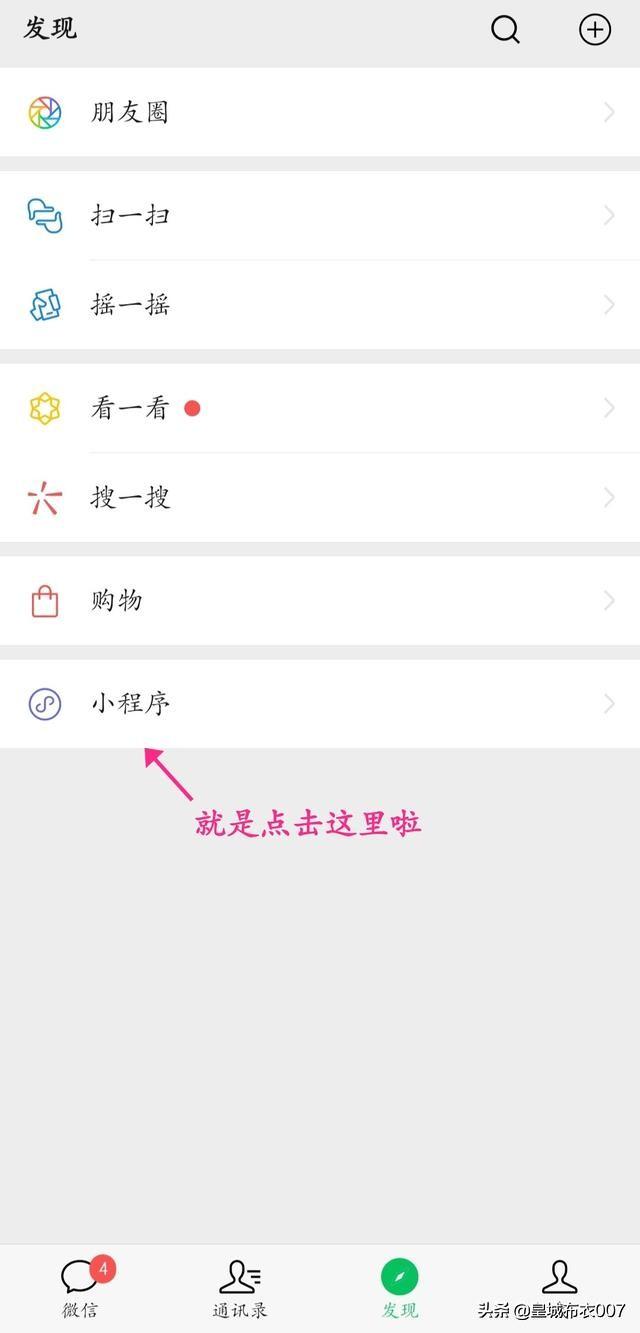Open 看一看 row
Image resolution: width=640 pixels, height=1333 pixels.
point(320,408)
